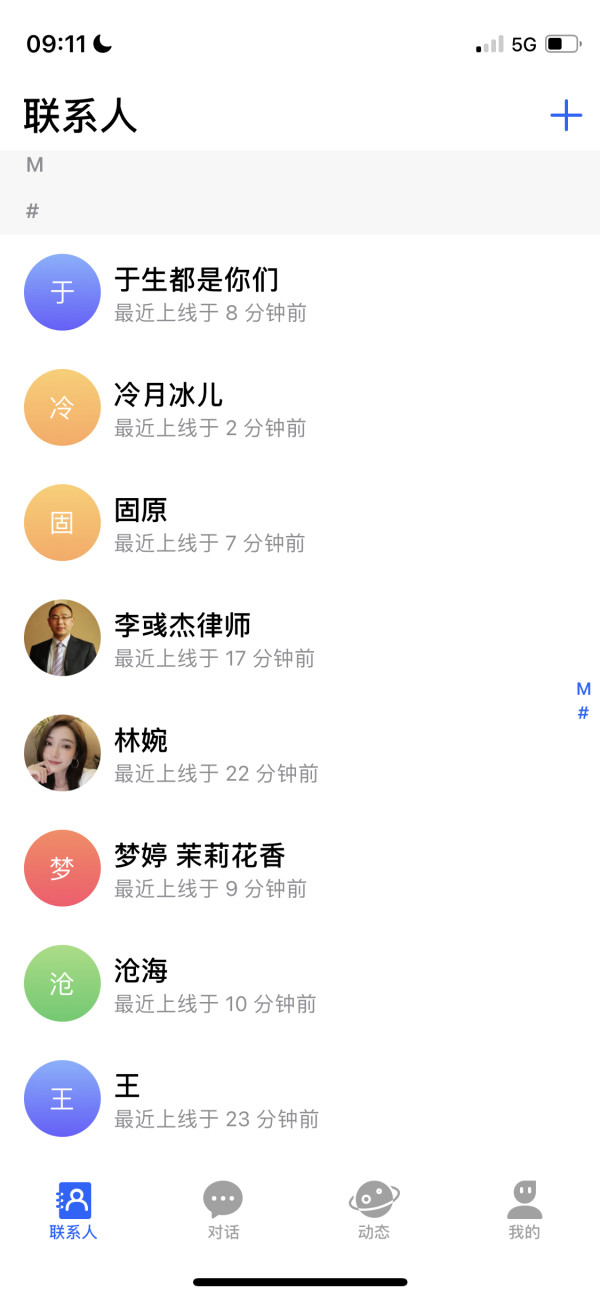Jump to the # section in index sidebar
The width and height of the screenshot is (600, 1299).
[x=584, y=713]
